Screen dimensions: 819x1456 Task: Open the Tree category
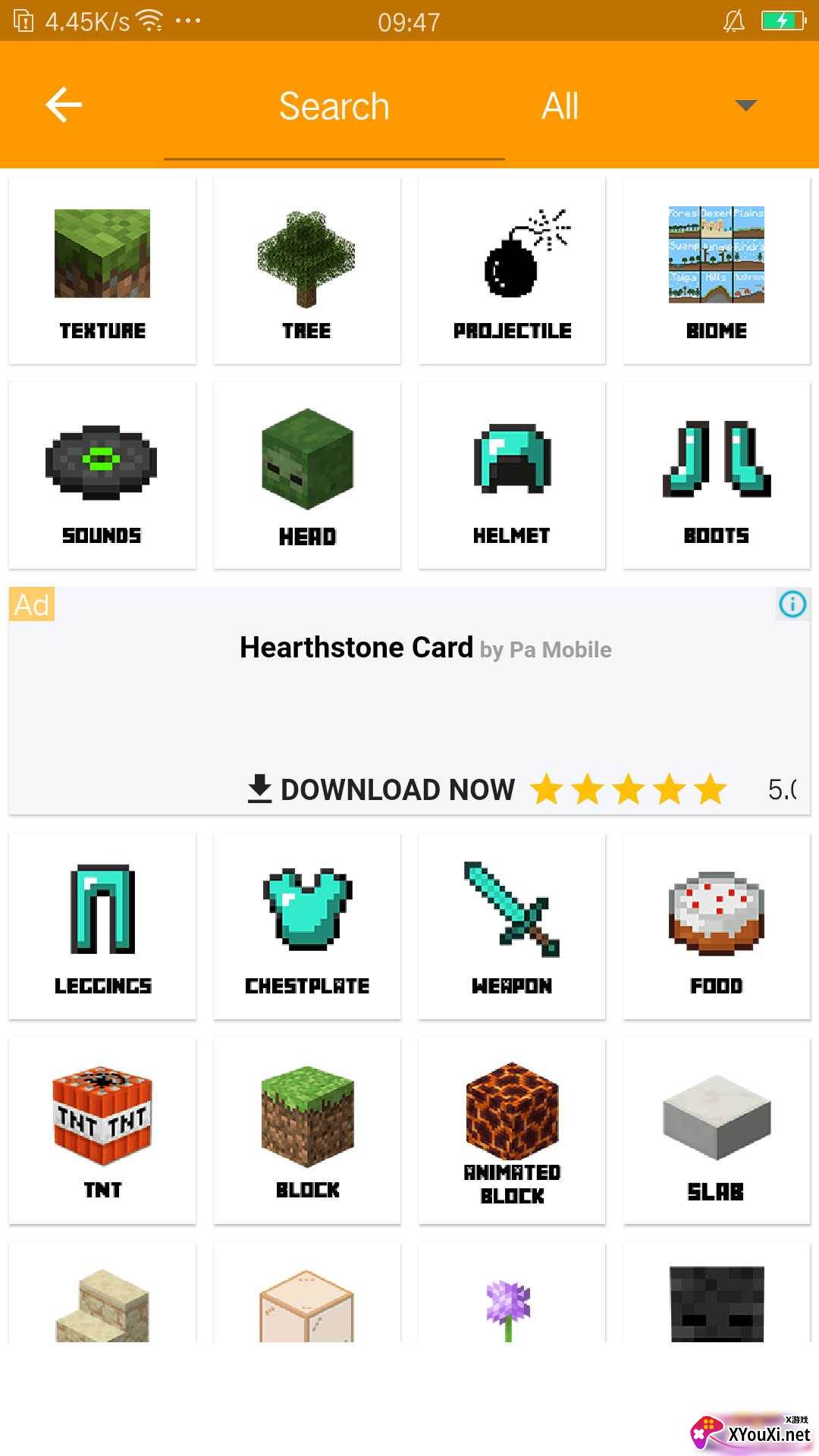[x=307, y=271]
